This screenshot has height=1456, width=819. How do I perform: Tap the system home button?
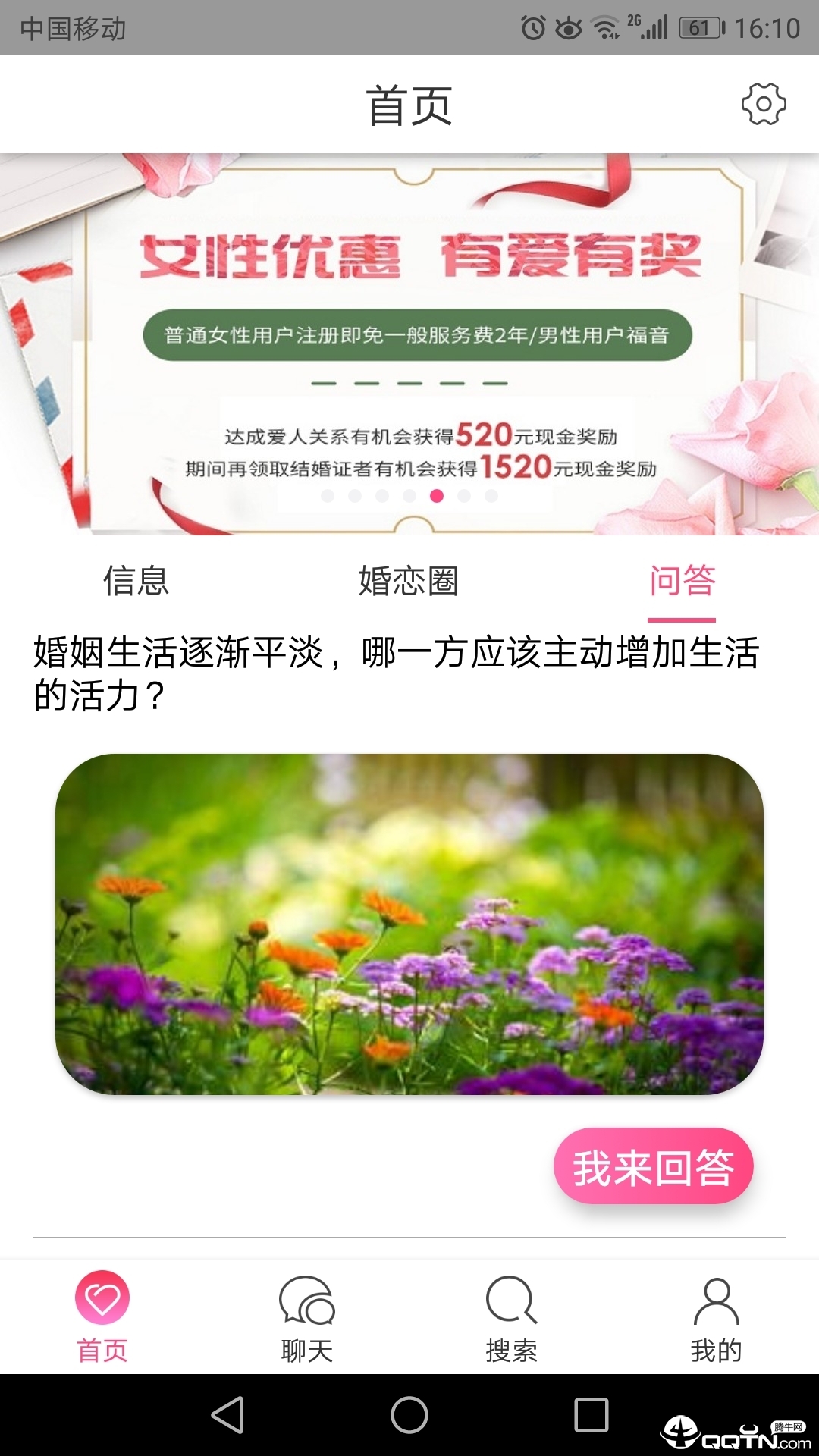point(409,1415)
